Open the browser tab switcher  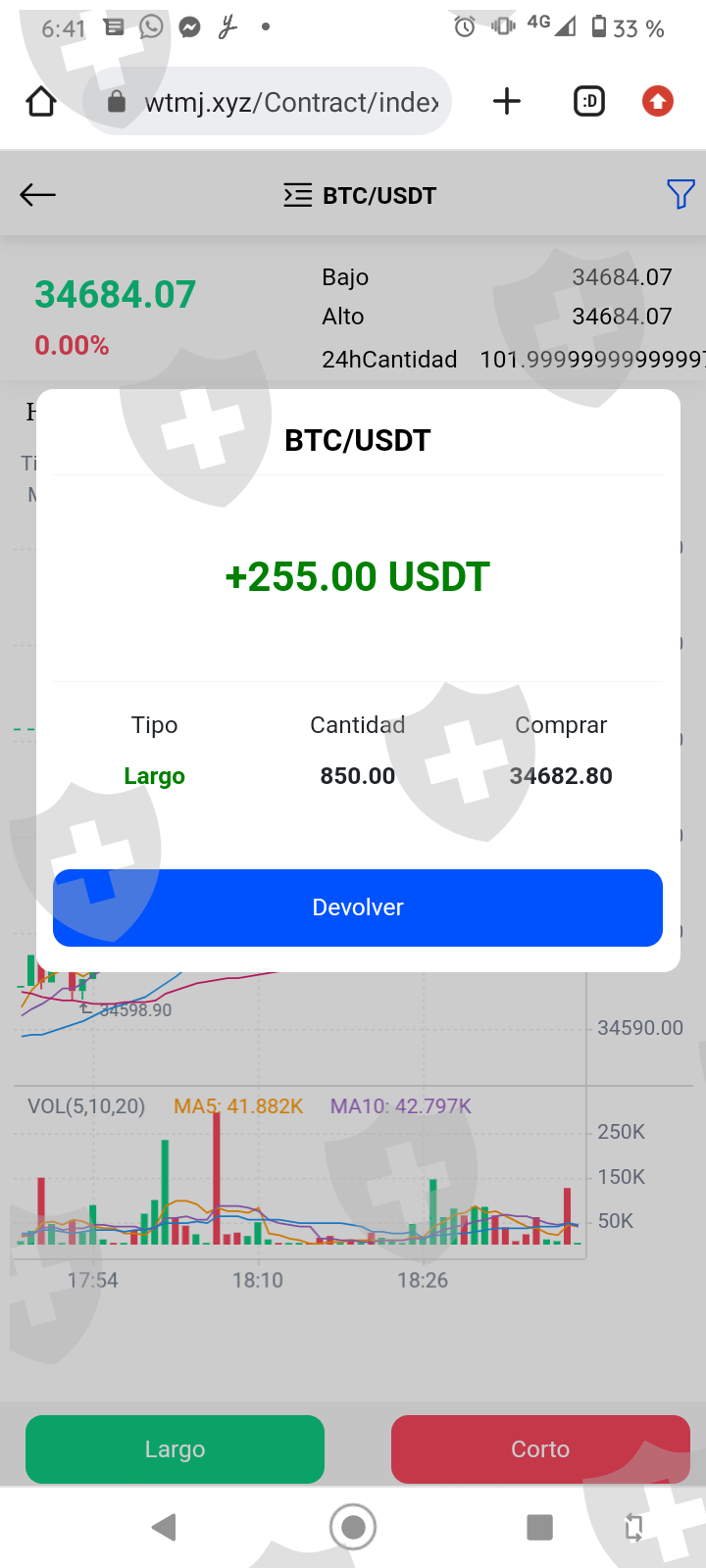point(588,101)
